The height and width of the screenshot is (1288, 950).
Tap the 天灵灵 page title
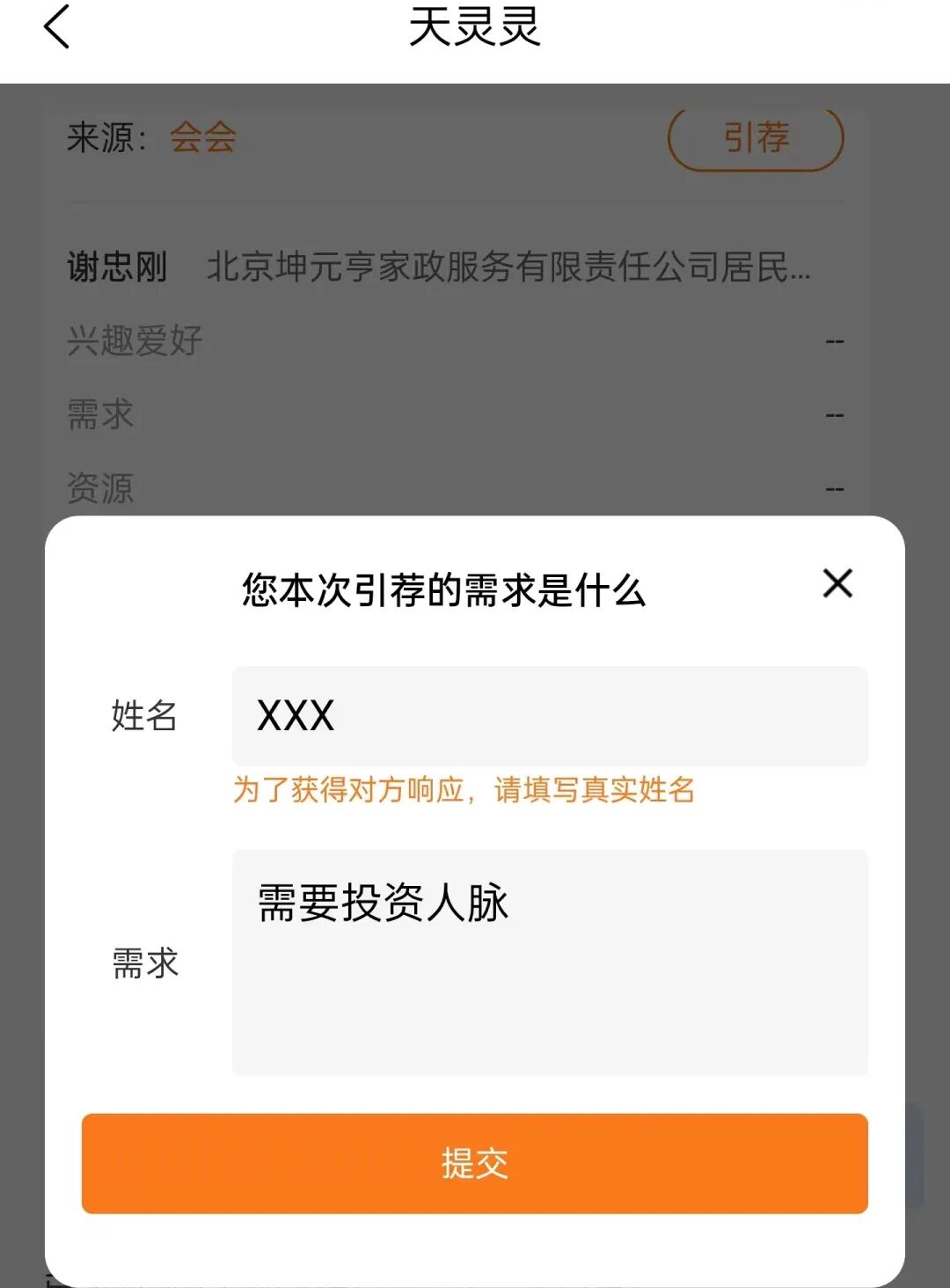pyautogui.click(x=475, y=29)
